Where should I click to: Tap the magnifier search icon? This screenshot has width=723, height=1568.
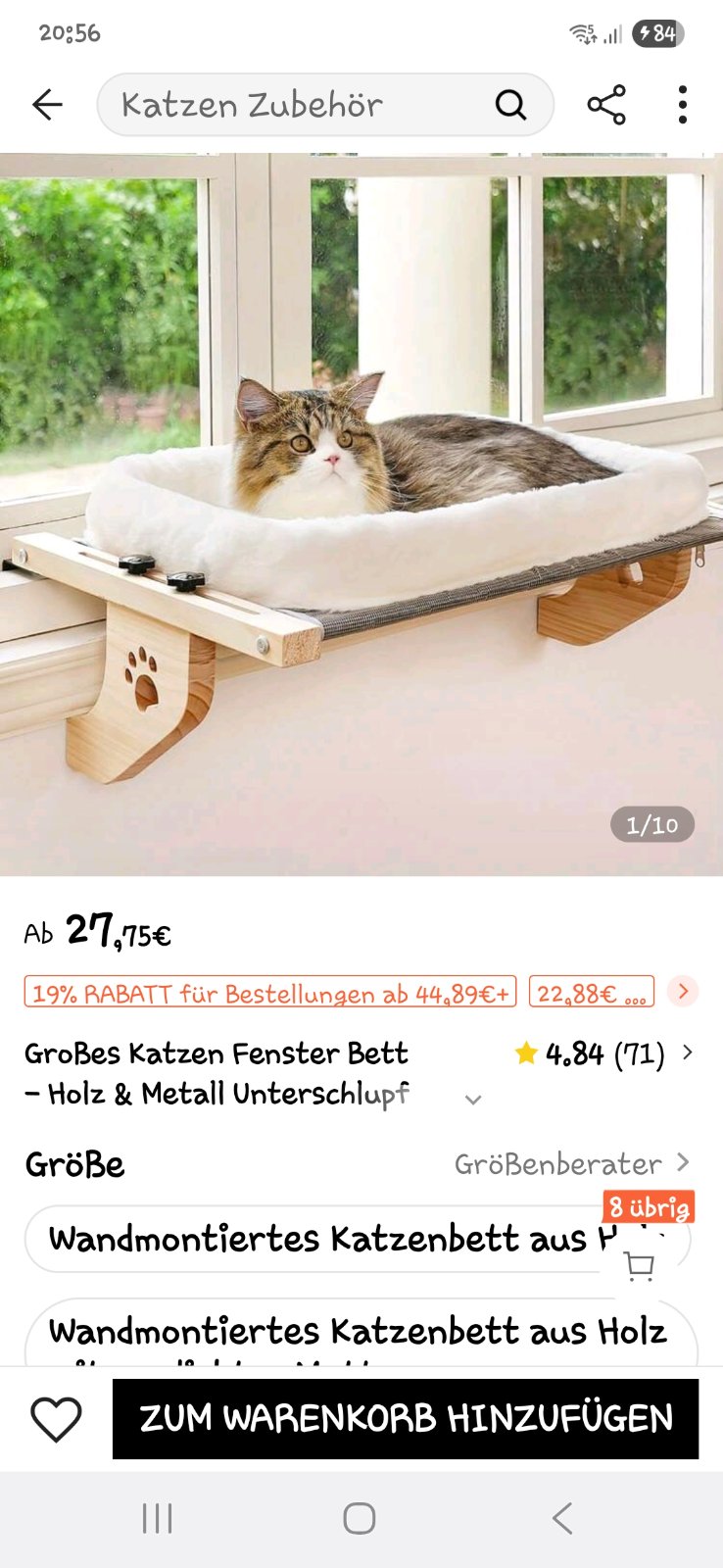tap(510, 105)
